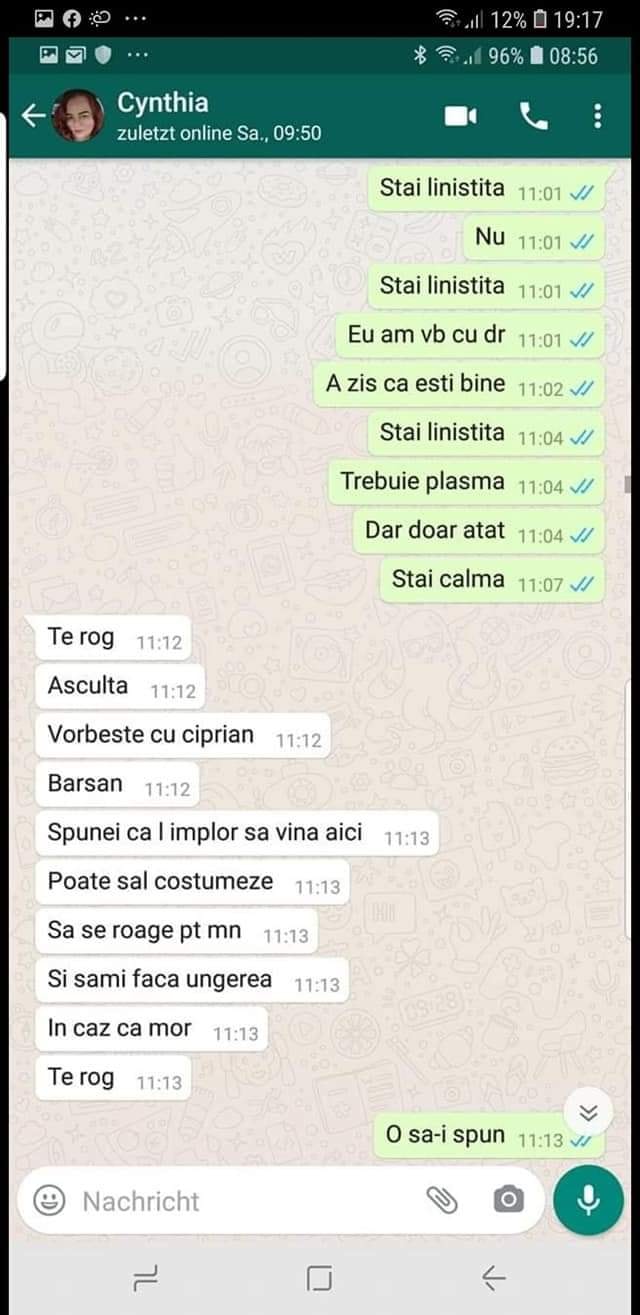The height and width of the screenshot is (1315, 640).
Task: Tap the Nachricht message field
Action: pyautogui.click(x=240, y=1200)
